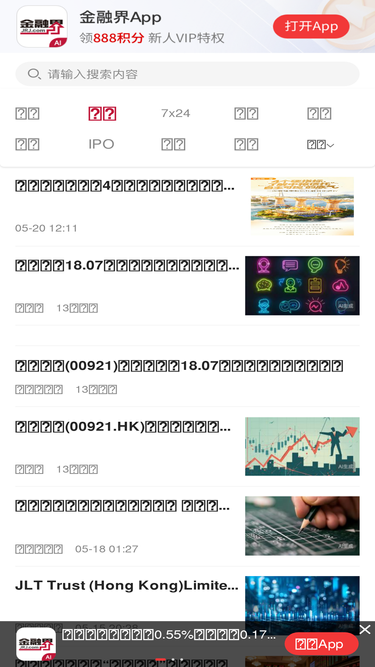Viewport: 375px width, 667px height.
Task: Open the (00921.HK) article
Action: pyautogui.click(x=188, y=446)
